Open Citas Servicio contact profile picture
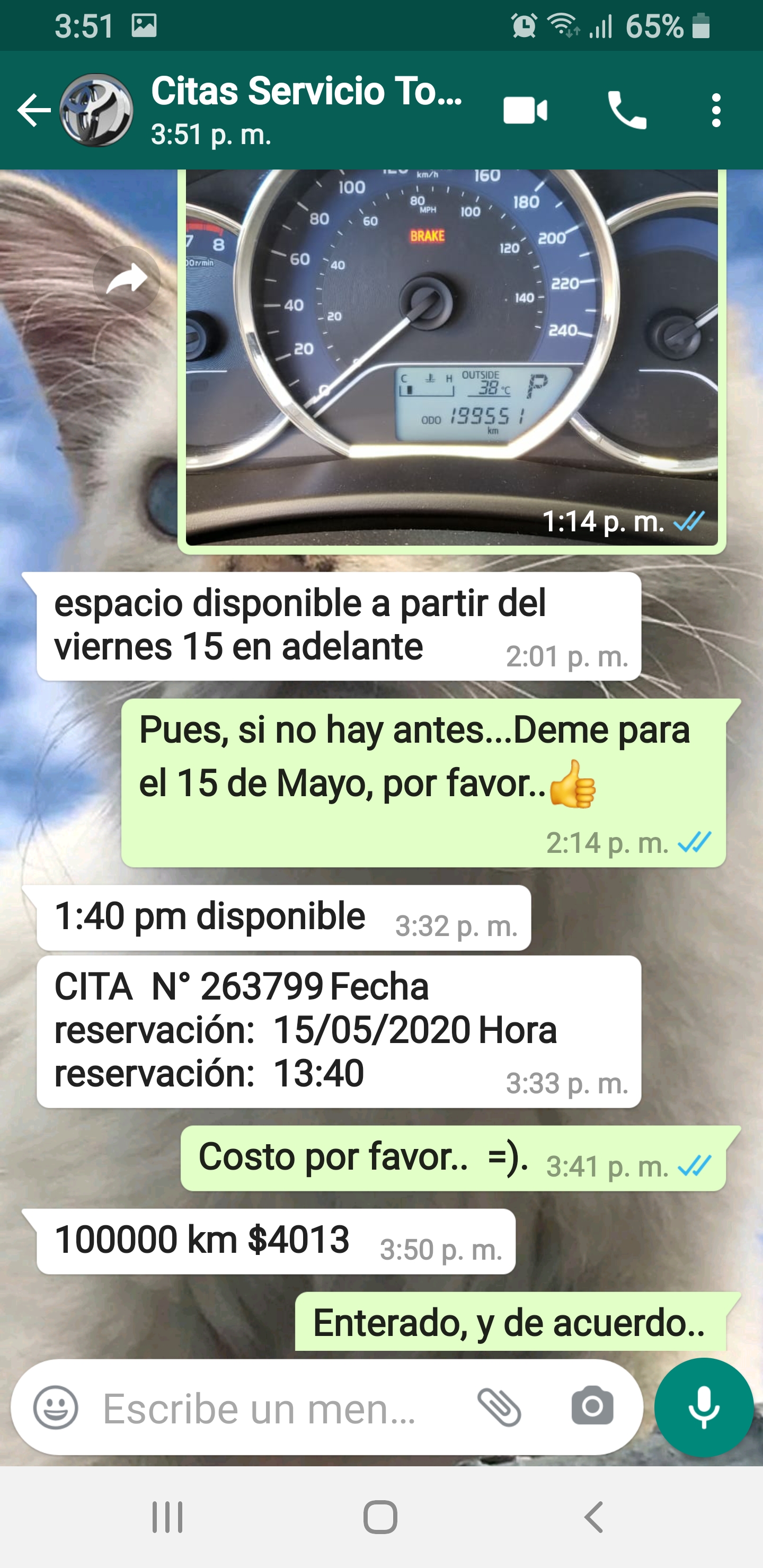The height and width of the screenshot is (1568, 763). coord(96,110)
